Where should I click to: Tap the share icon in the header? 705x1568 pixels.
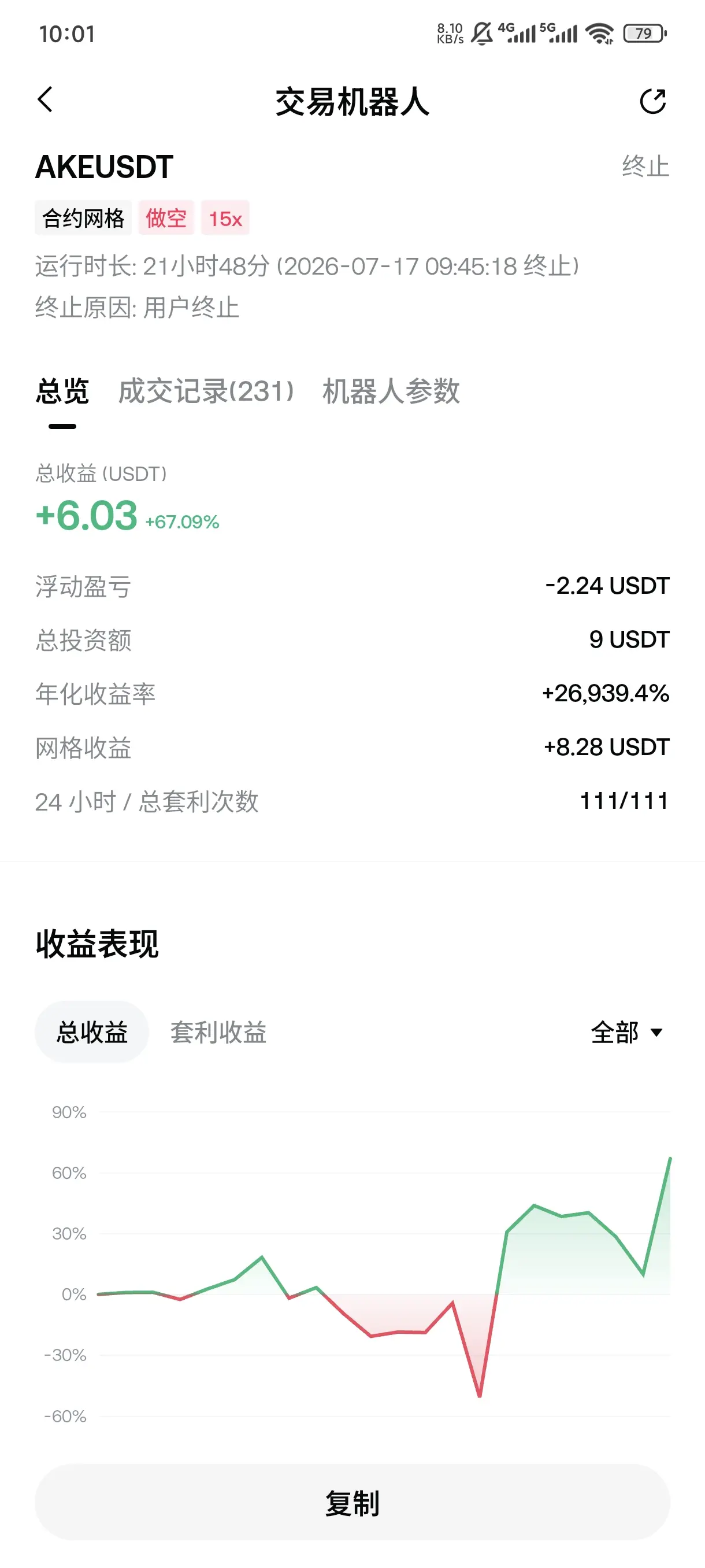(x=654, y=101)
